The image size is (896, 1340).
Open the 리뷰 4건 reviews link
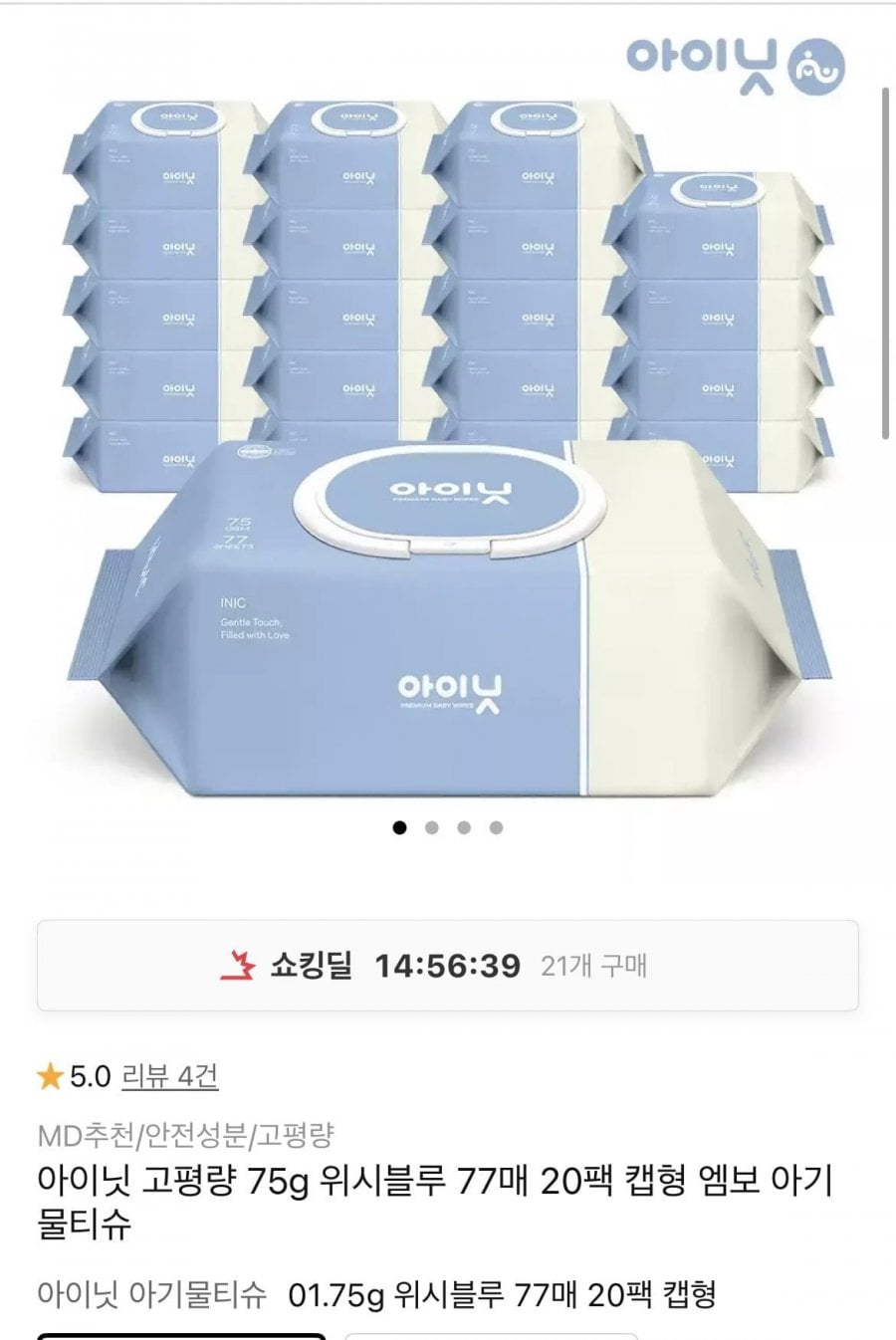169,1076
